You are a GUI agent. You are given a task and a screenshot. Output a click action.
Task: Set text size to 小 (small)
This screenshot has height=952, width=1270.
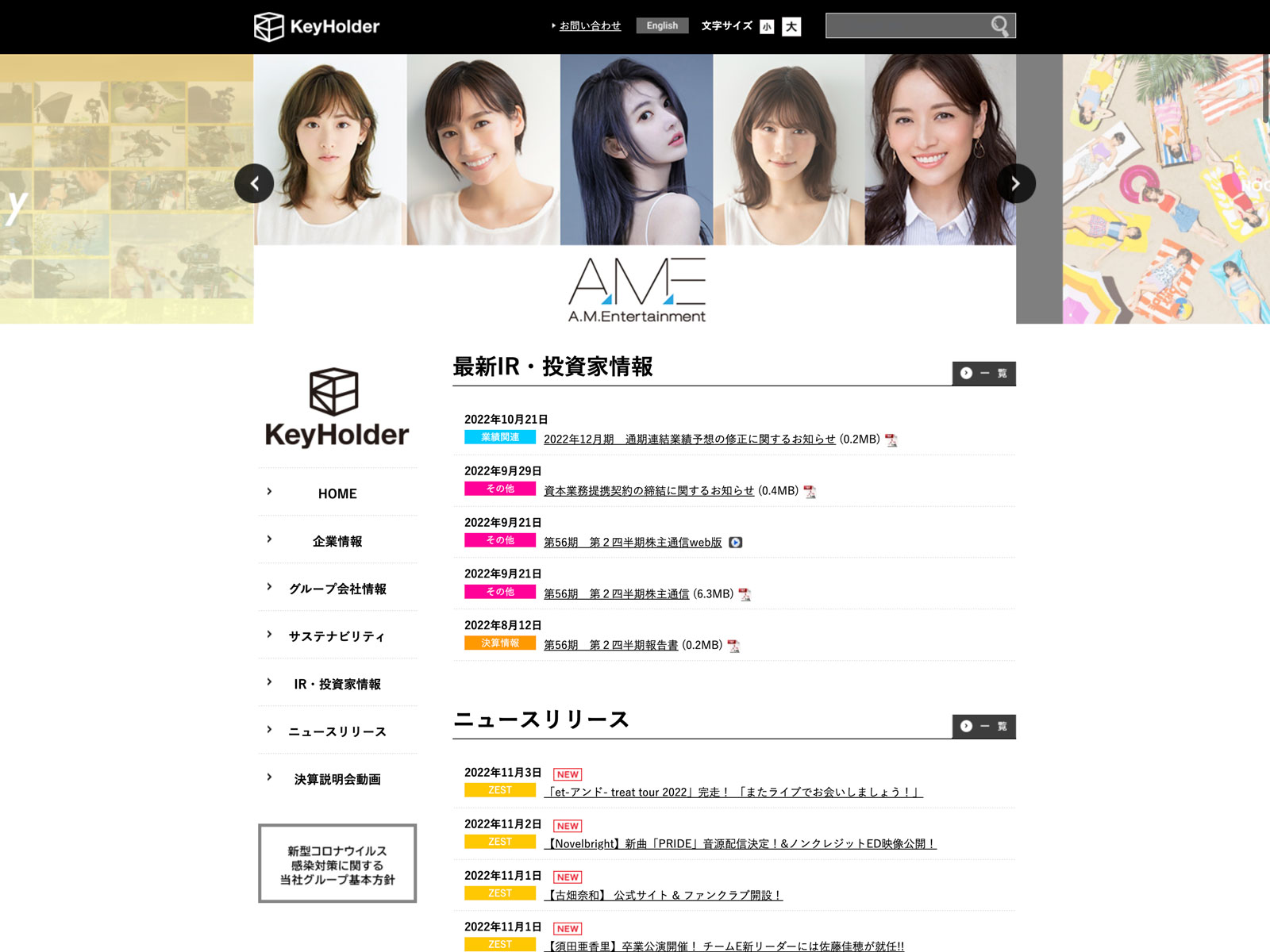tap(767, 27)
